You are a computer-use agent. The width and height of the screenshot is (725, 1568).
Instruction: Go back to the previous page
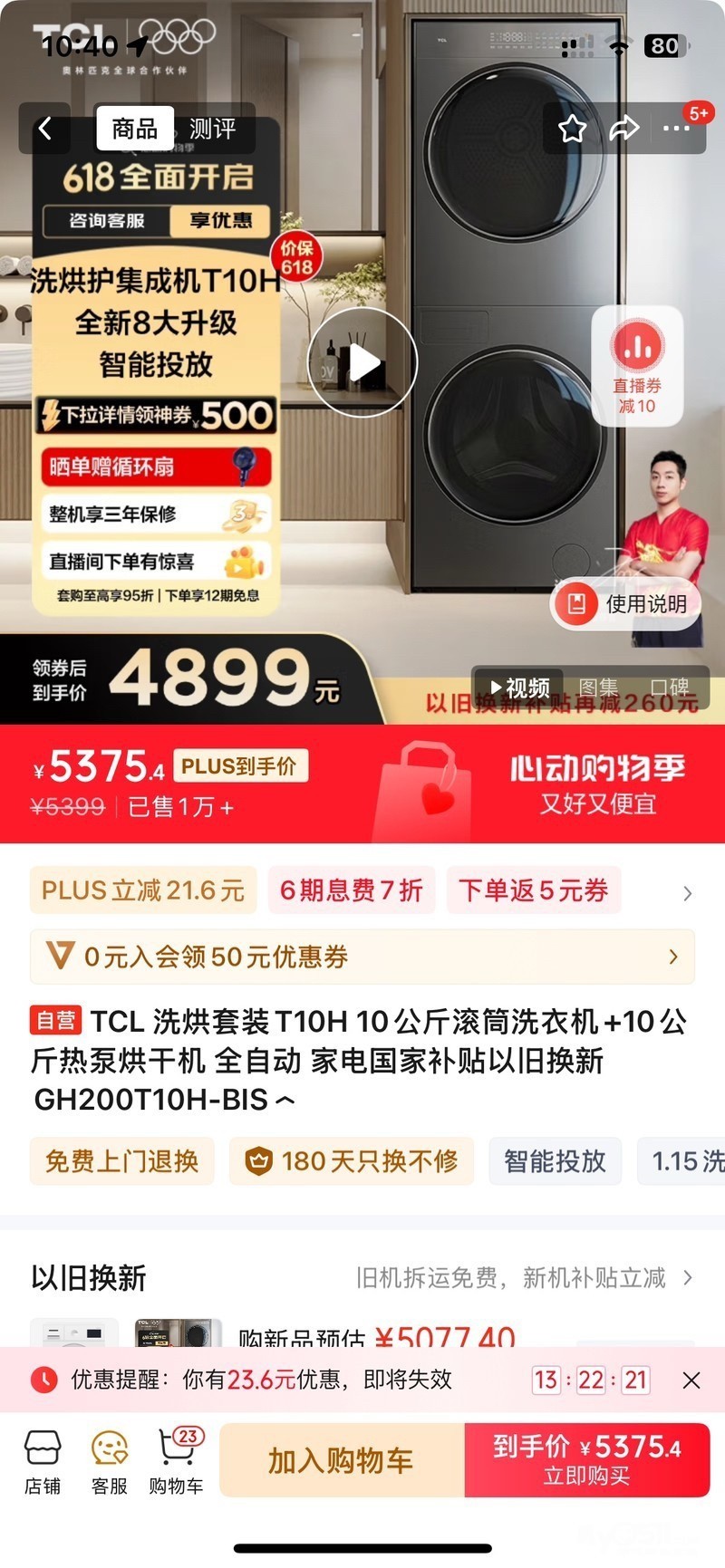(45, 129)
